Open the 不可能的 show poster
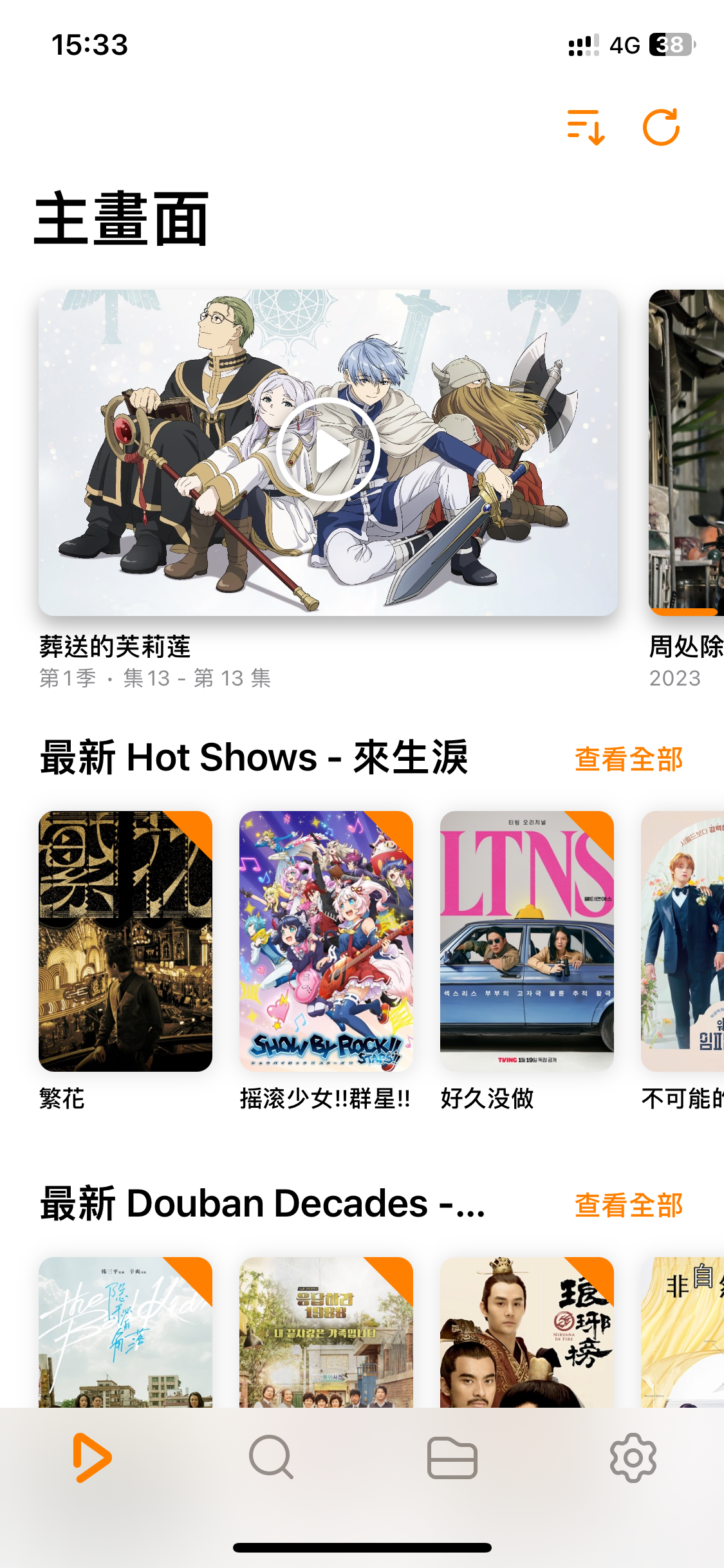The width and height of the screenshot is (724, 1568). click(682, 940)
